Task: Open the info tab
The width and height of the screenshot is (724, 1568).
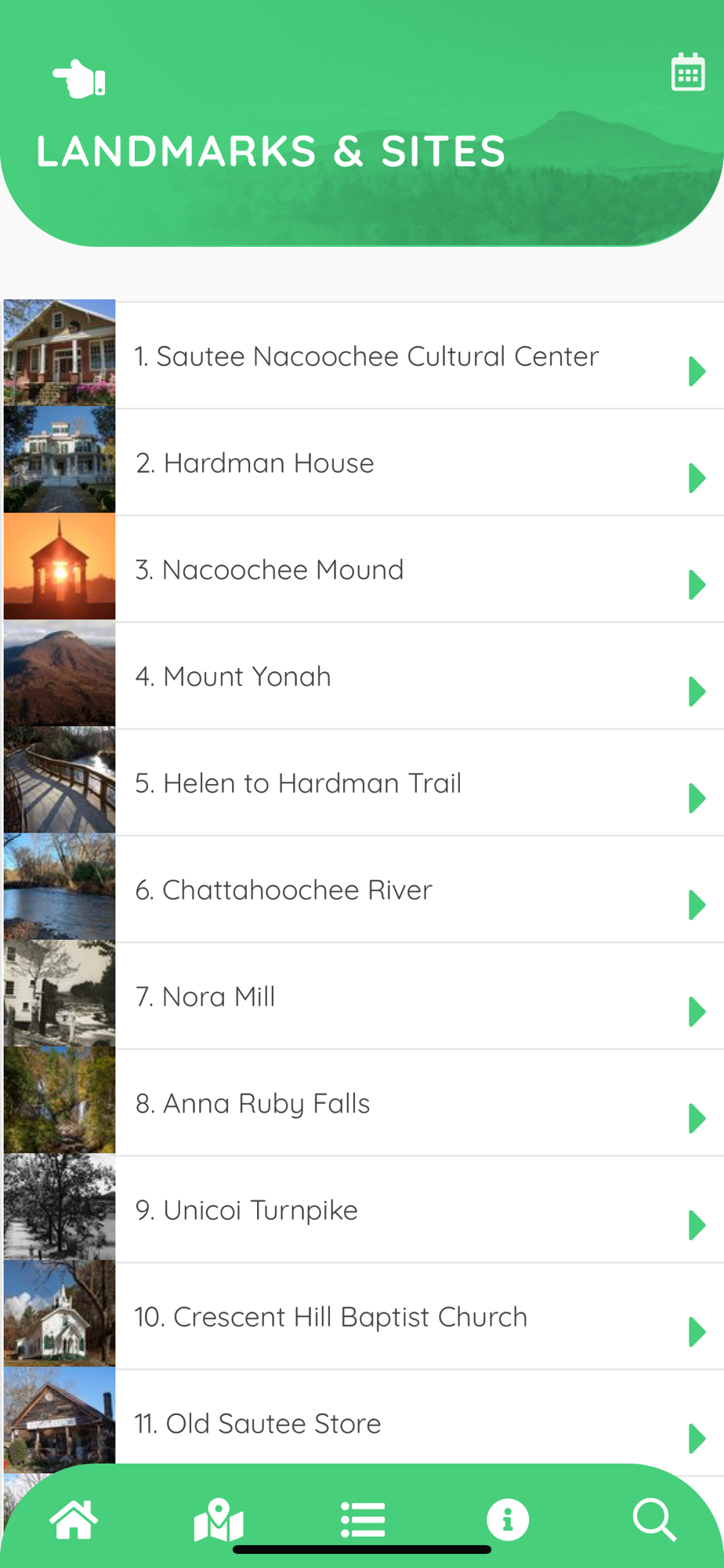Action: [x=508, y=1519]
